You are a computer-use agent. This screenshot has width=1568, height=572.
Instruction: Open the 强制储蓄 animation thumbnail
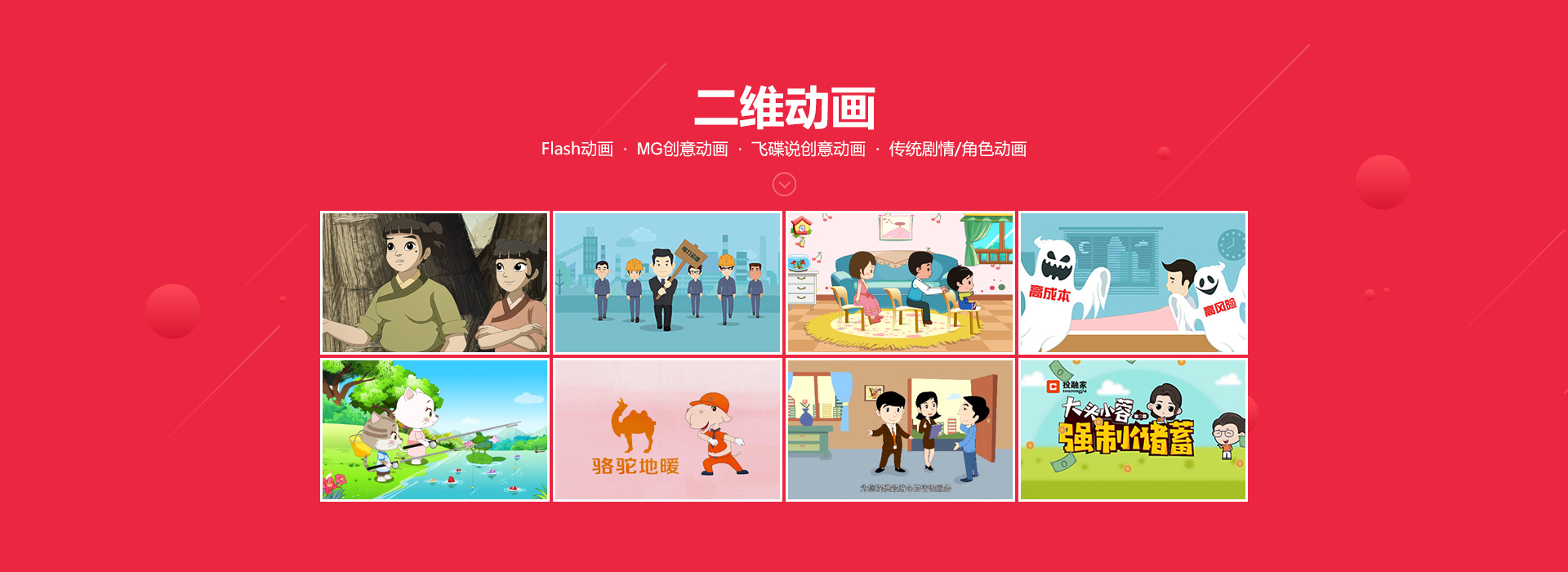point(1133,430)
